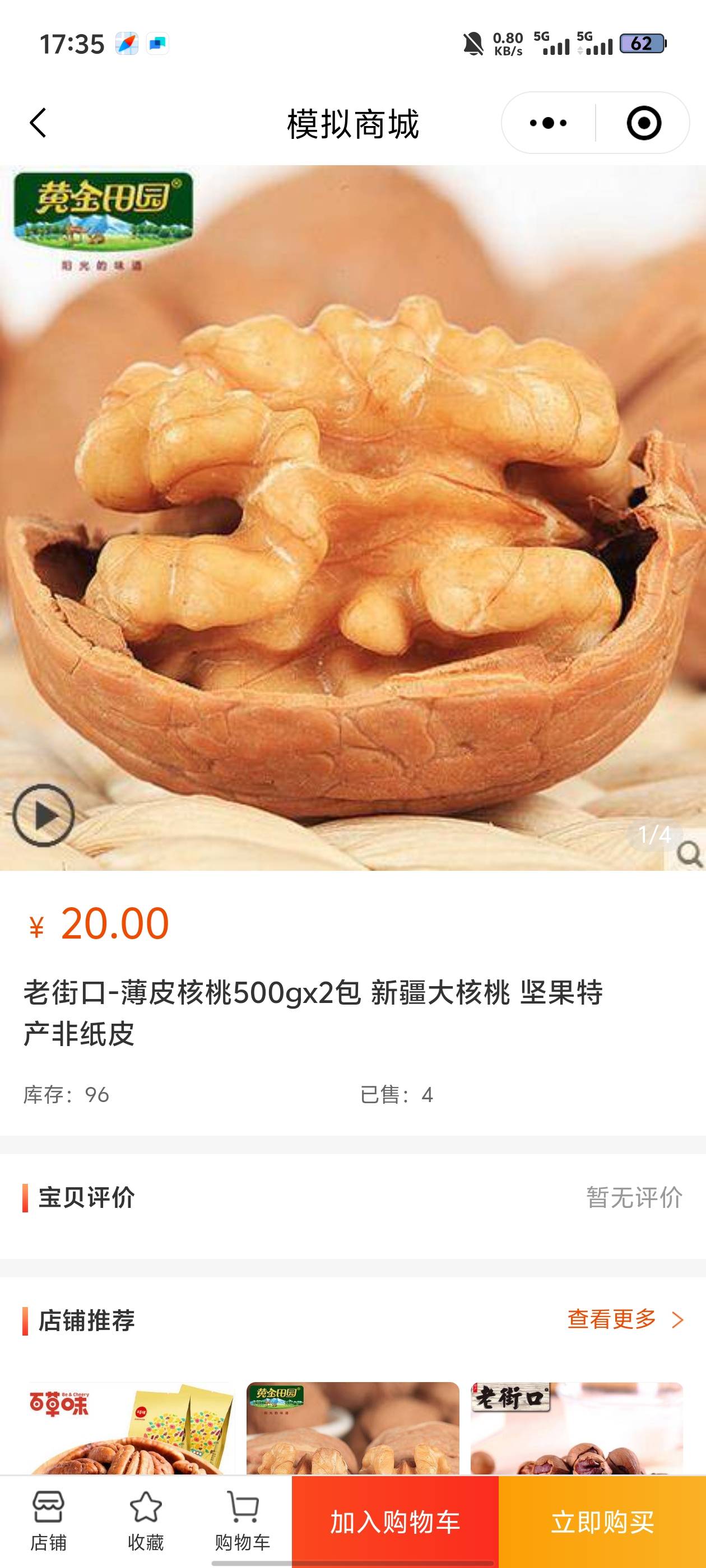Open the 老街口 recommended product card

576,1427
